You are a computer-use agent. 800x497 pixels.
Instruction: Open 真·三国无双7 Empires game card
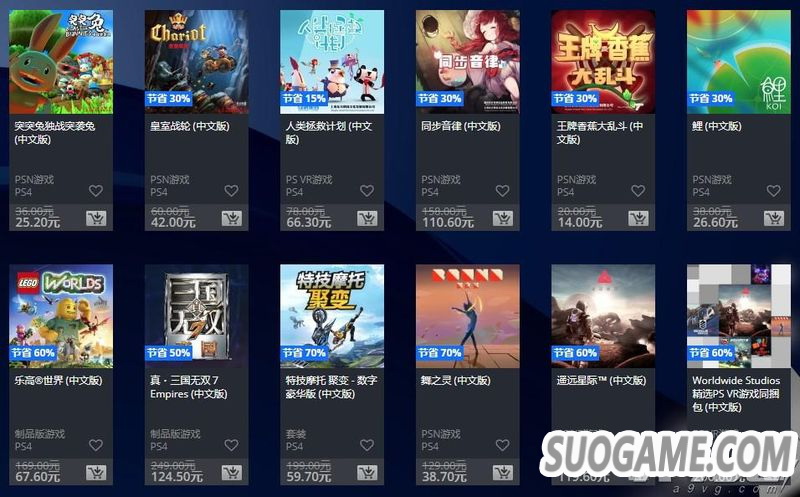tap(196, 316)
